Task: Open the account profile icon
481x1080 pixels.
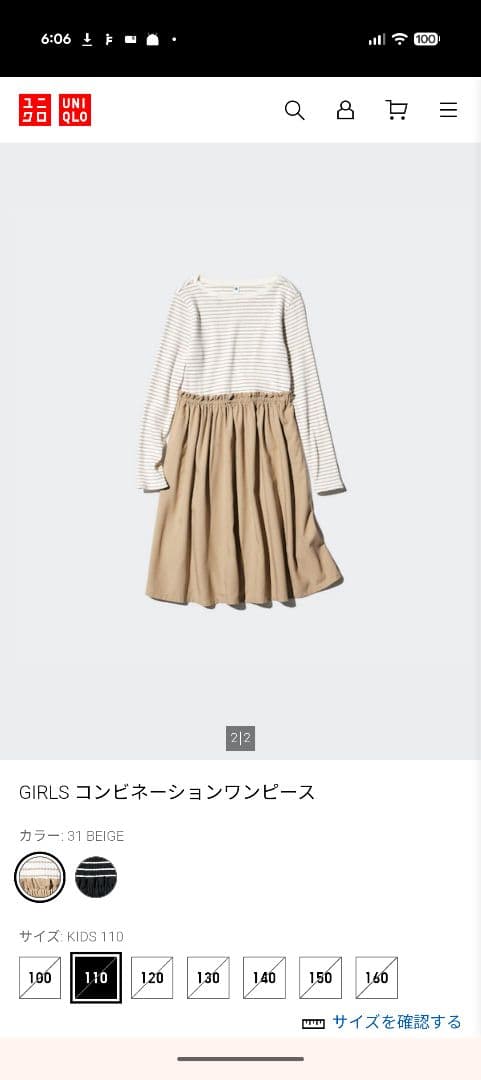Action: click(x=345, y=110)
